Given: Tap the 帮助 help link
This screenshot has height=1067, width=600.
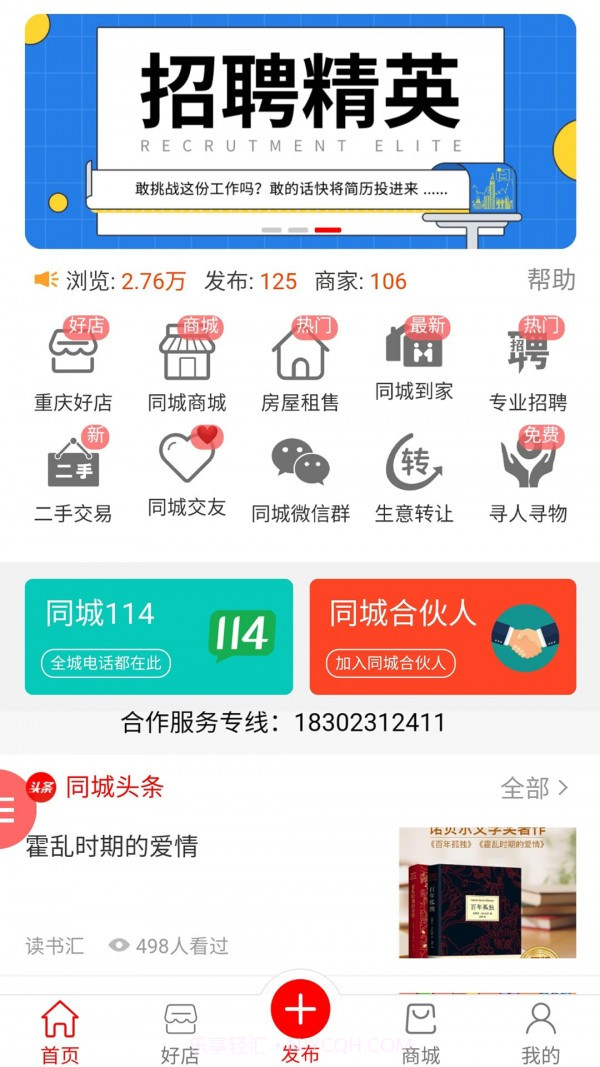Looking at the screenshot, I should coord(551,280).
